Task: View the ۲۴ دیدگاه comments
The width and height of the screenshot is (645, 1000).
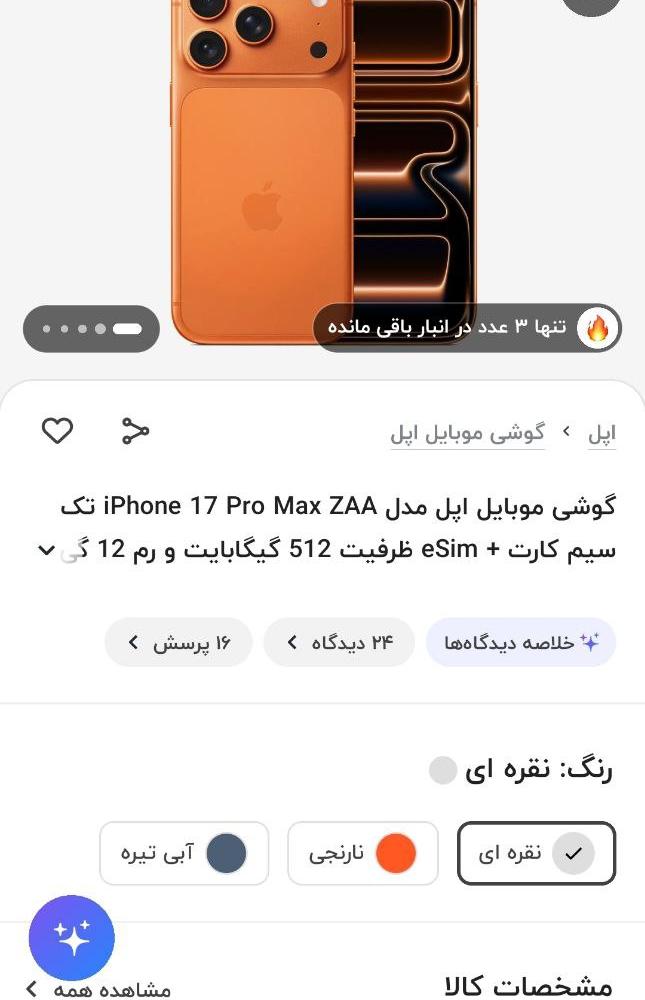Action: point(338,643)
